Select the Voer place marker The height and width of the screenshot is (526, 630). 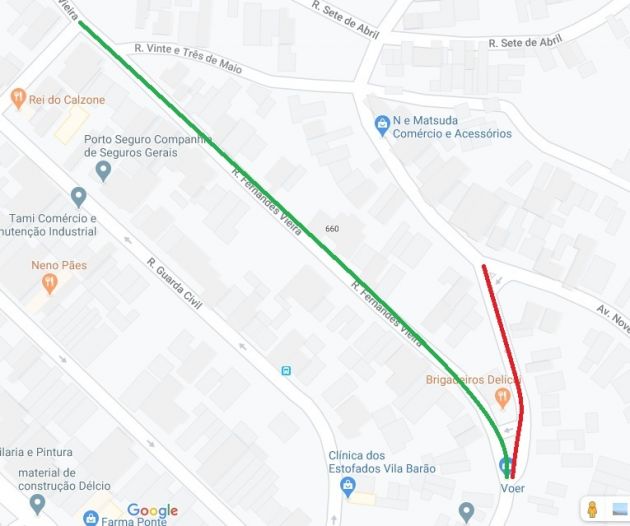click(507, 467)
